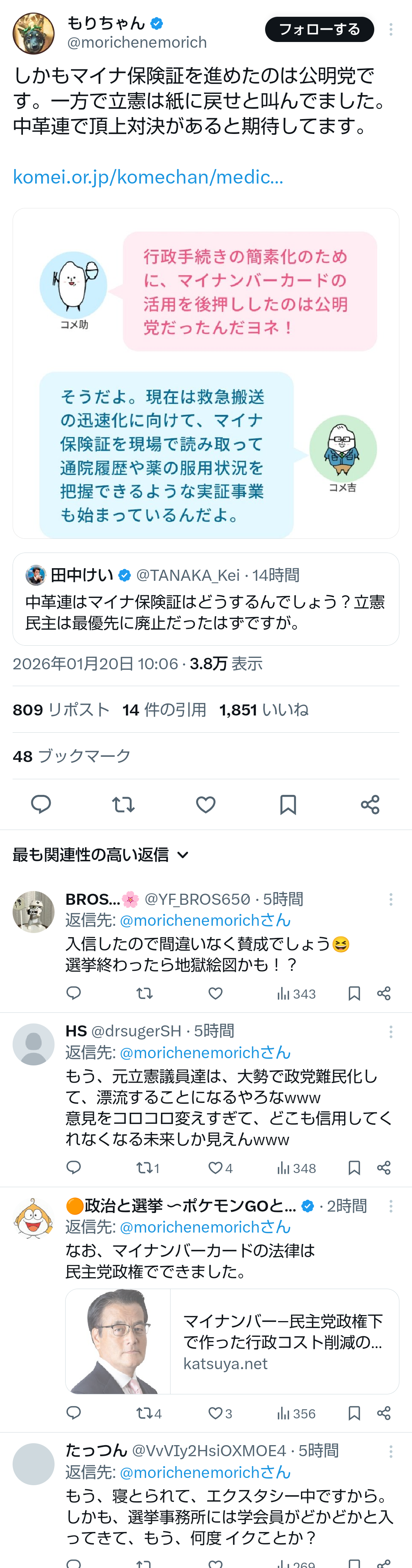Open the komei.or.jp link
Image resolution: width=412 pixels, height=1568 pixels.
click(148, 177)
